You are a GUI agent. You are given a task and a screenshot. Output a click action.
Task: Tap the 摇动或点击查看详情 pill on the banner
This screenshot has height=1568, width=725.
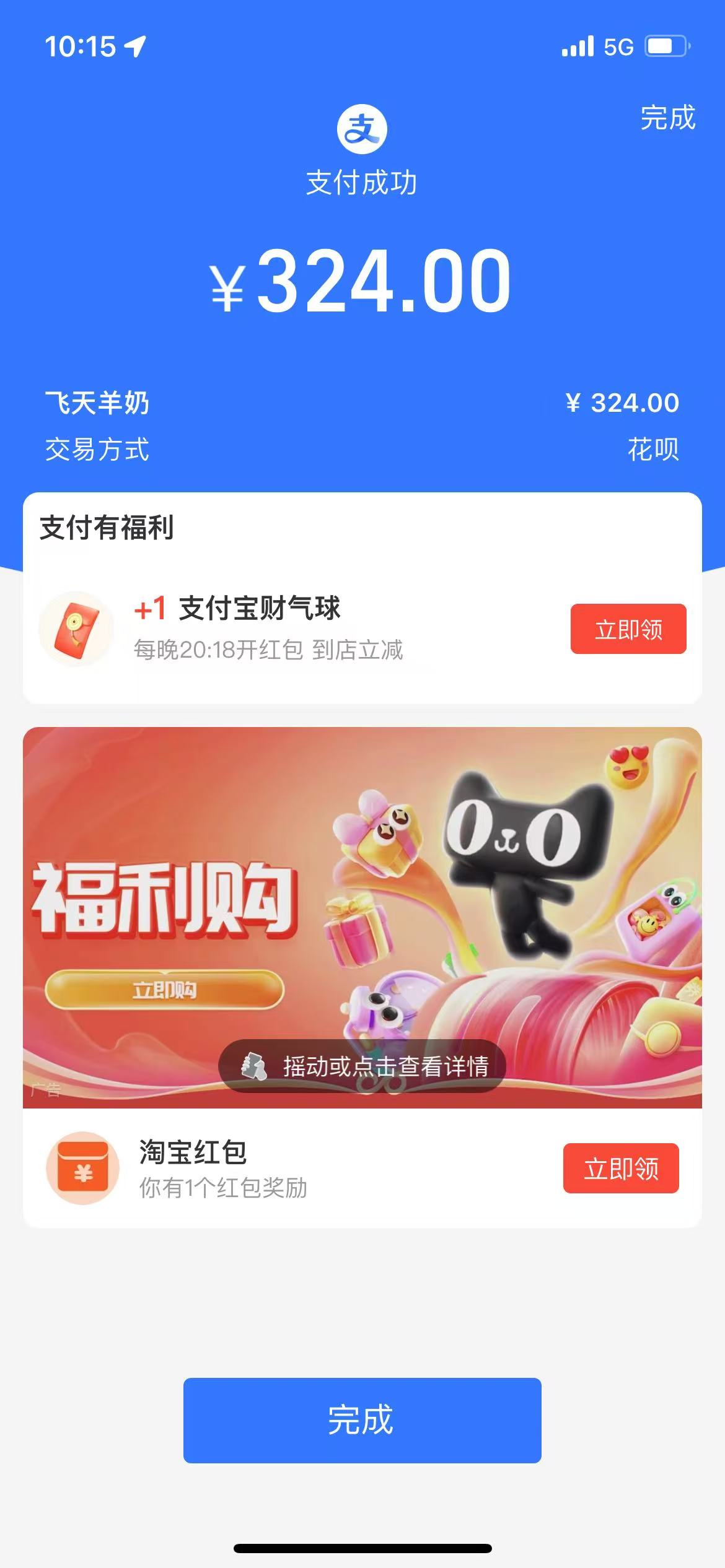362,1066
